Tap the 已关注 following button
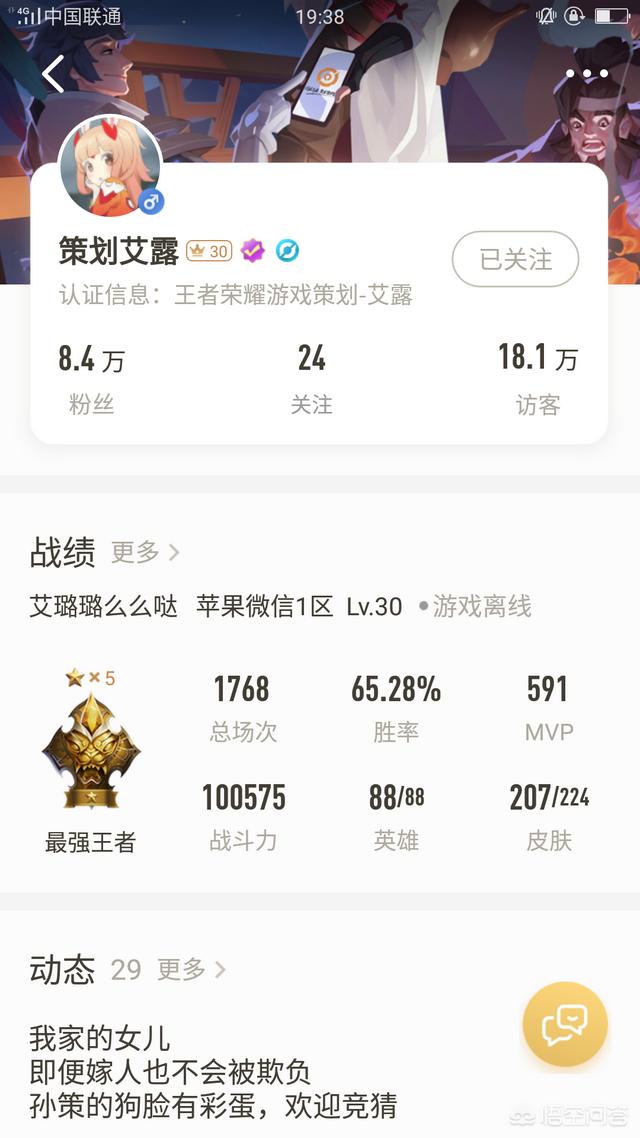This screenshot has width=640, height=1138. coord(515,259)
